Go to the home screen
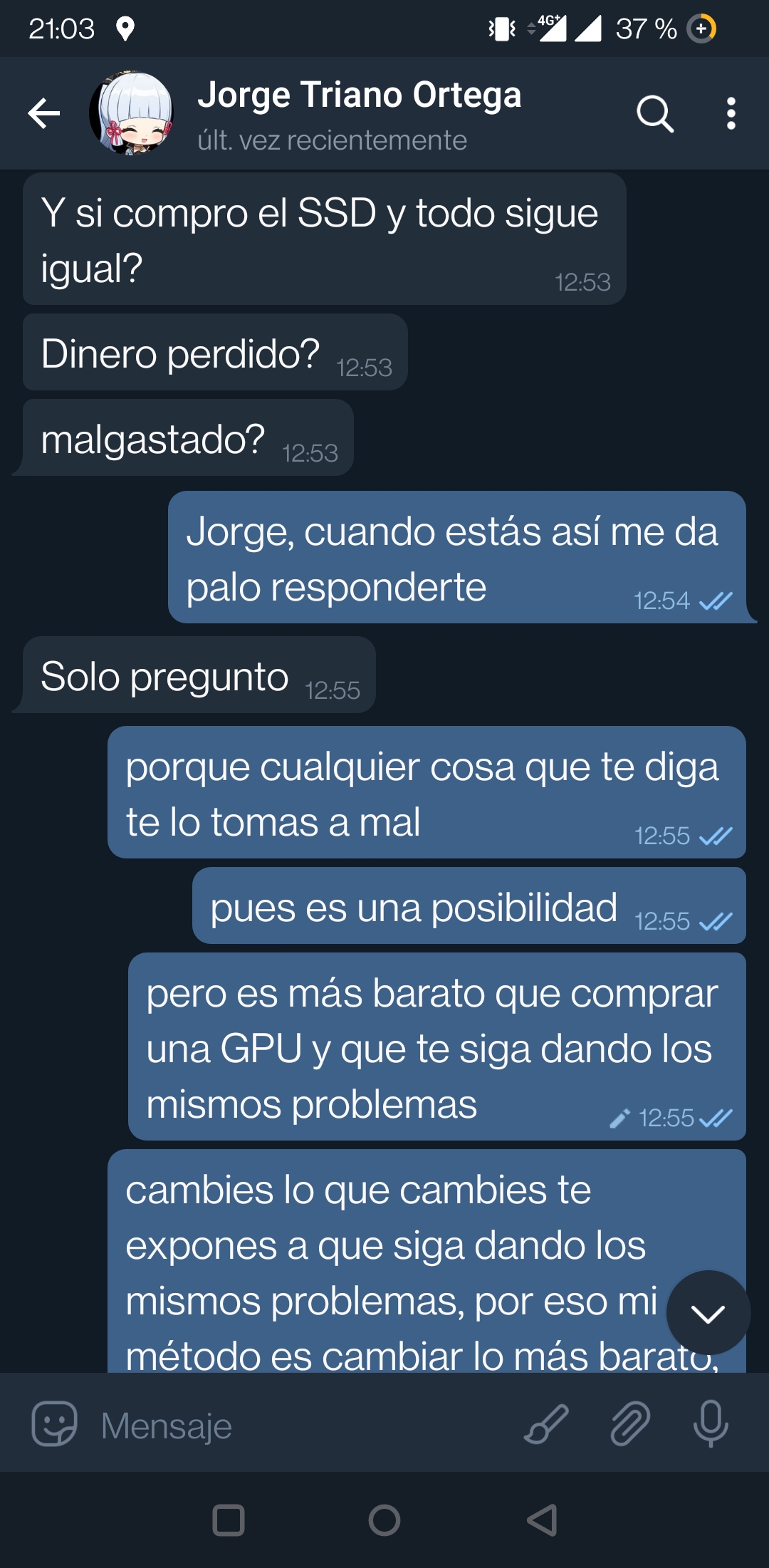The width and height of the screenshot is (769, 1568). [x=384, y=1520]
